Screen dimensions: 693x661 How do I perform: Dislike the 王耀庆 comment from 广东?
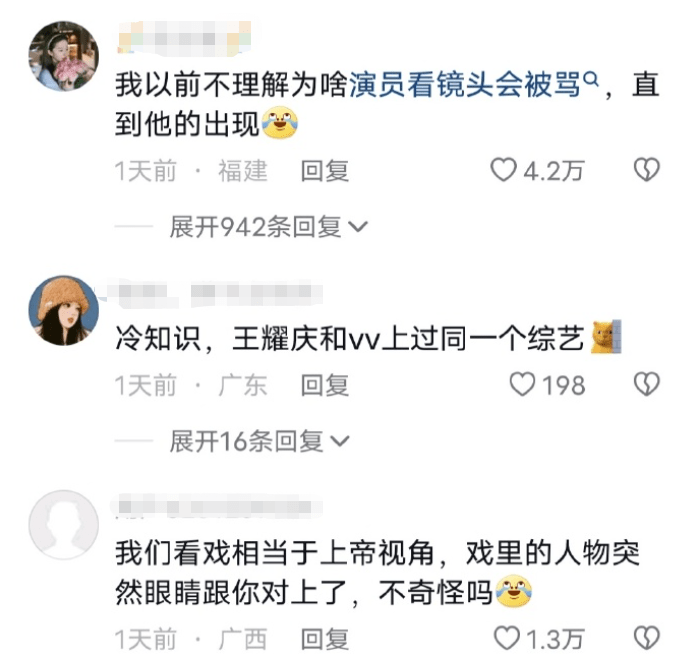tap(648, 384)
